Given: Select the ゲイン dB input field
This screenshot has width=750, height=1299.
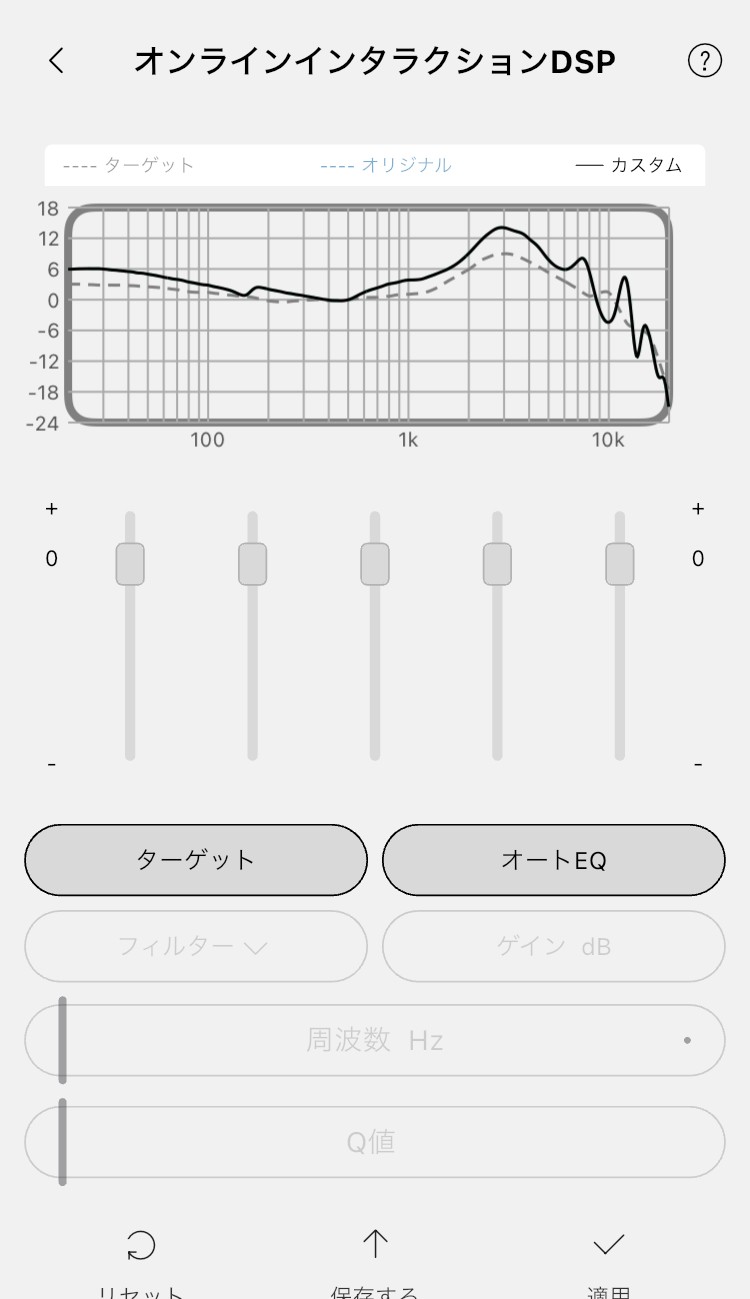Looking at the screenshot, I should (553, 946).
